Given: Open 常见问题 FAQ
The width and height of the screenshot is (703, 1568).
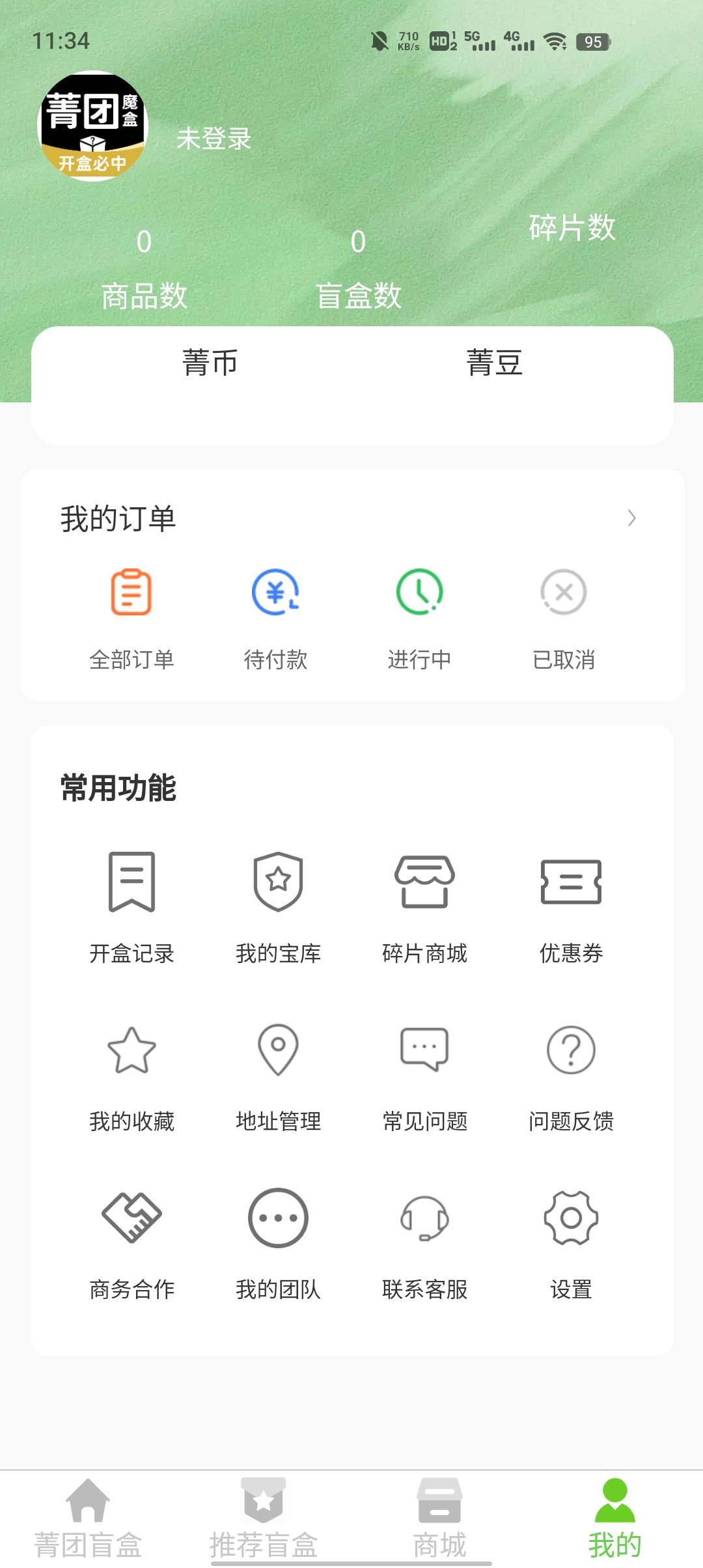Looking at the screenshot, I should point(424,1074).
